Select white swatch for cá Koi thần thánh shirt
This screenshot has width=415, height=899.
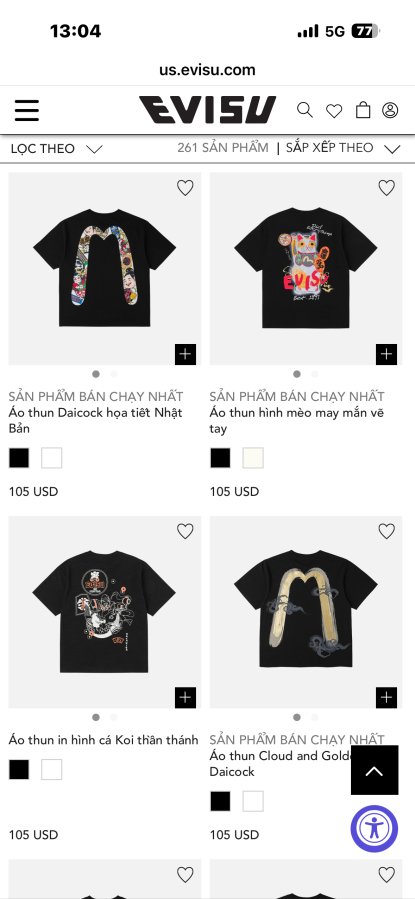52,769
